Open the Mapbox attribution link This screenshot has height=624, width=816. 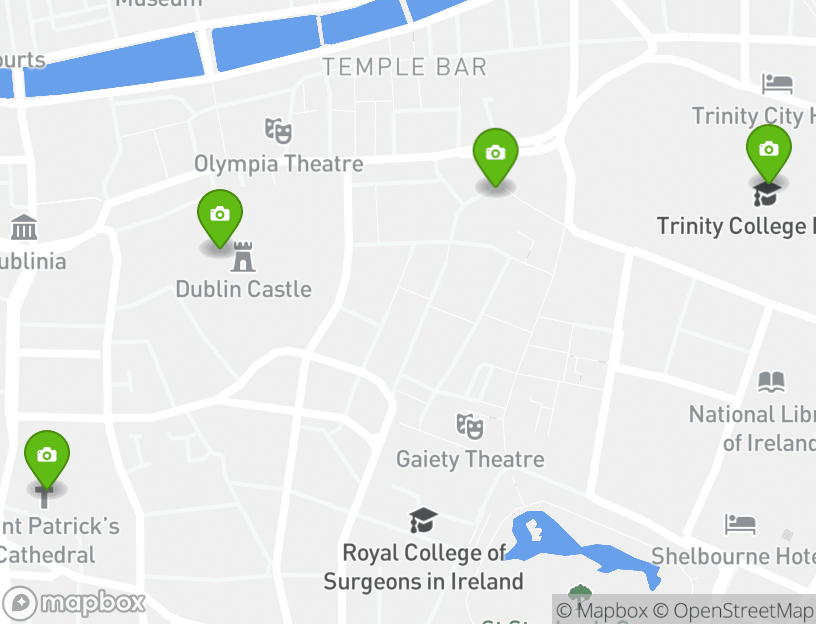(603, 610)
